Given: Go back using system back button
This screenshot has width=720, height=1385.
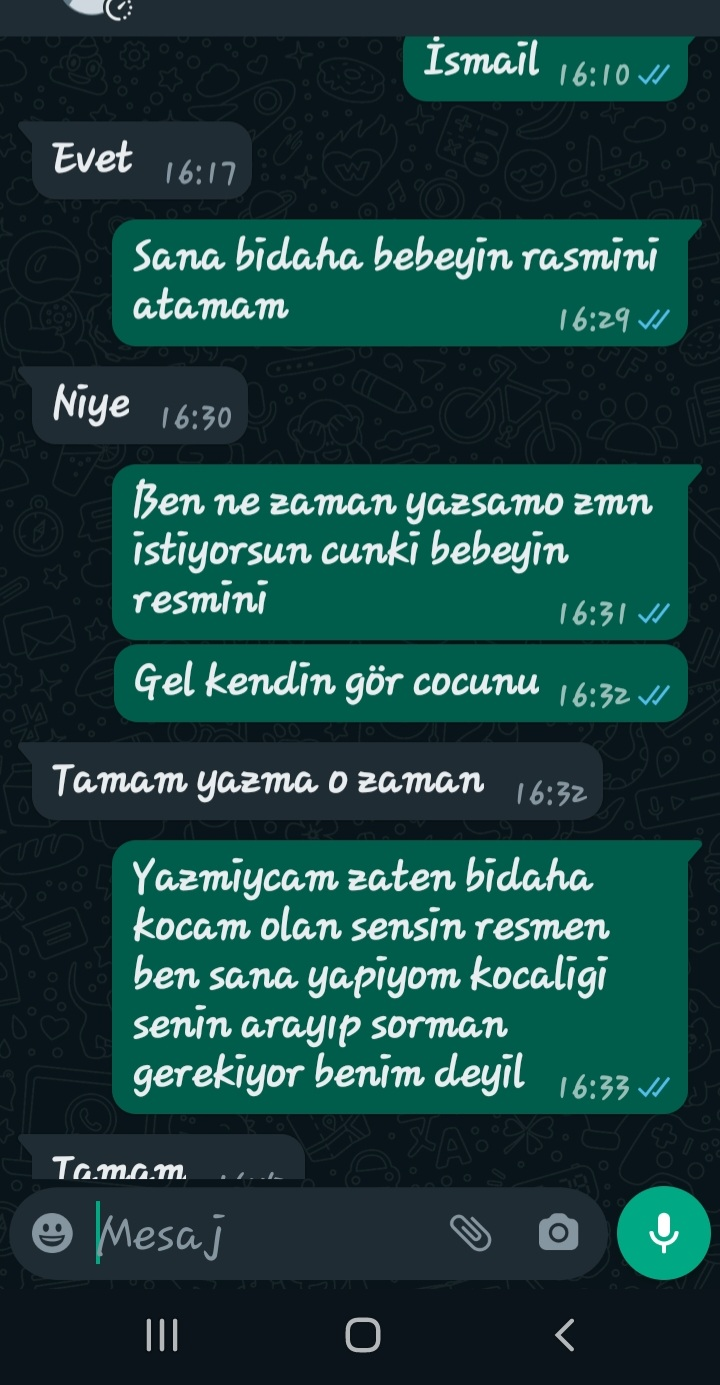Looking at the screenshot, I should click(x=565, y=1335).
